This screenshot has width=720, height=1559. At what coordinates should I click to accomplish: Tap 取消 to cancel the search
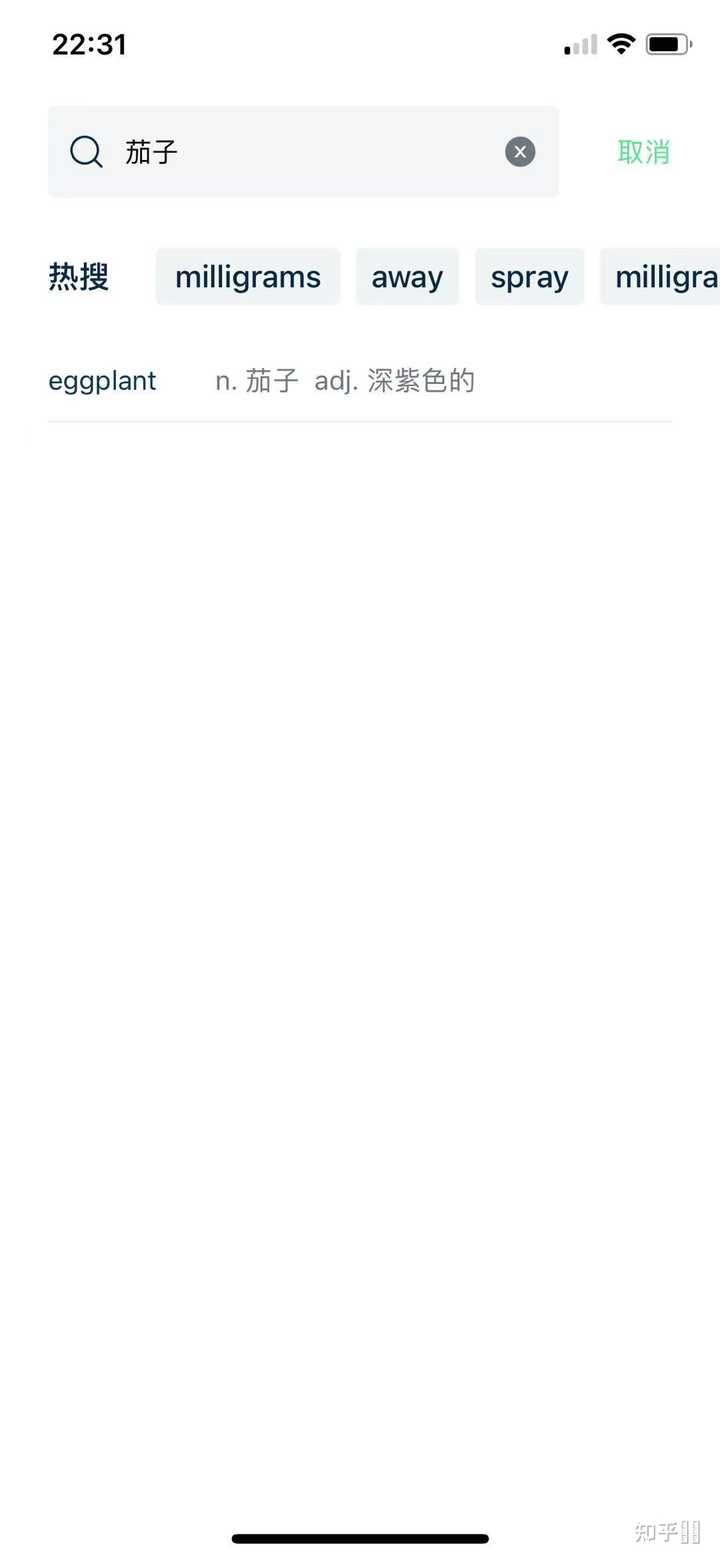pos(643,152)
